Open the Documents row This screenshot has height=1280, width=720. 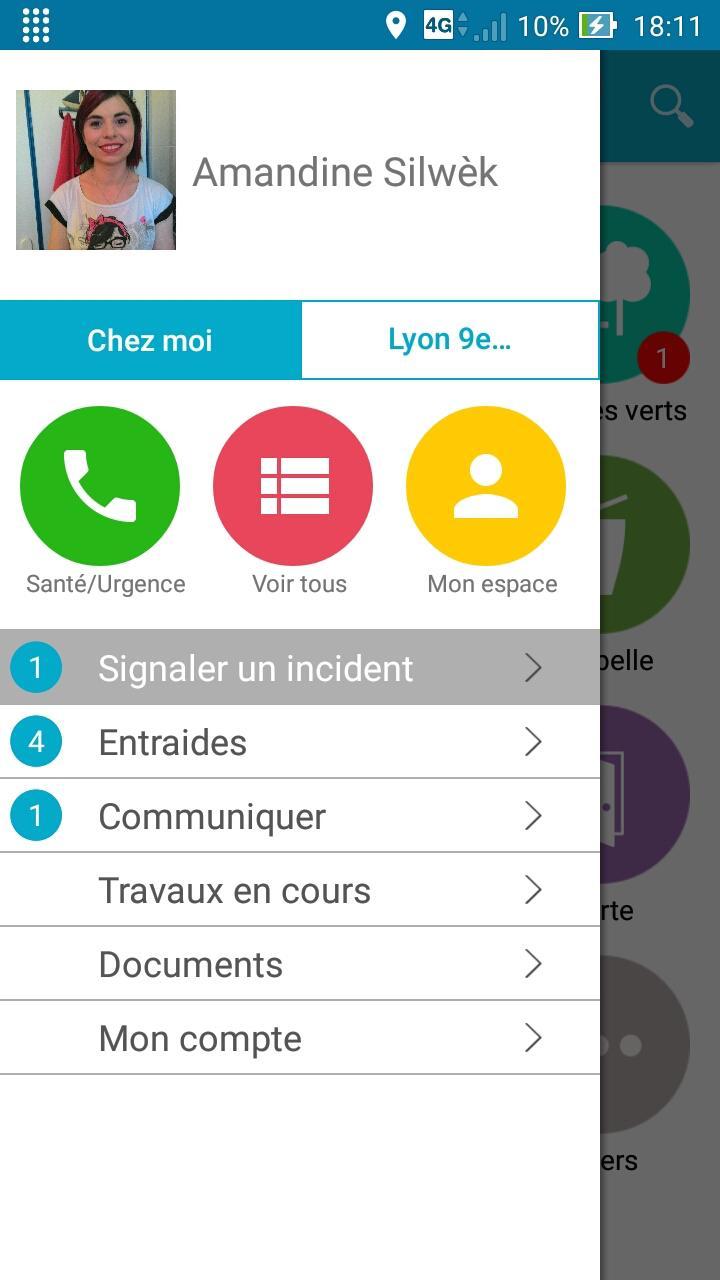coord(300,964)
